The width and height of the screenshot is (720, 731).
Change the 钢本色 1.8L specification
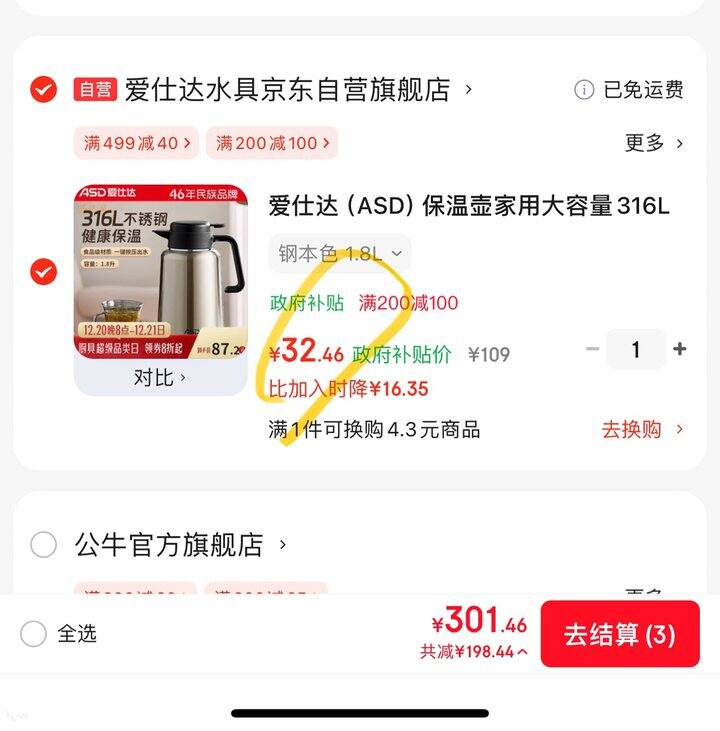coord(339,254)
